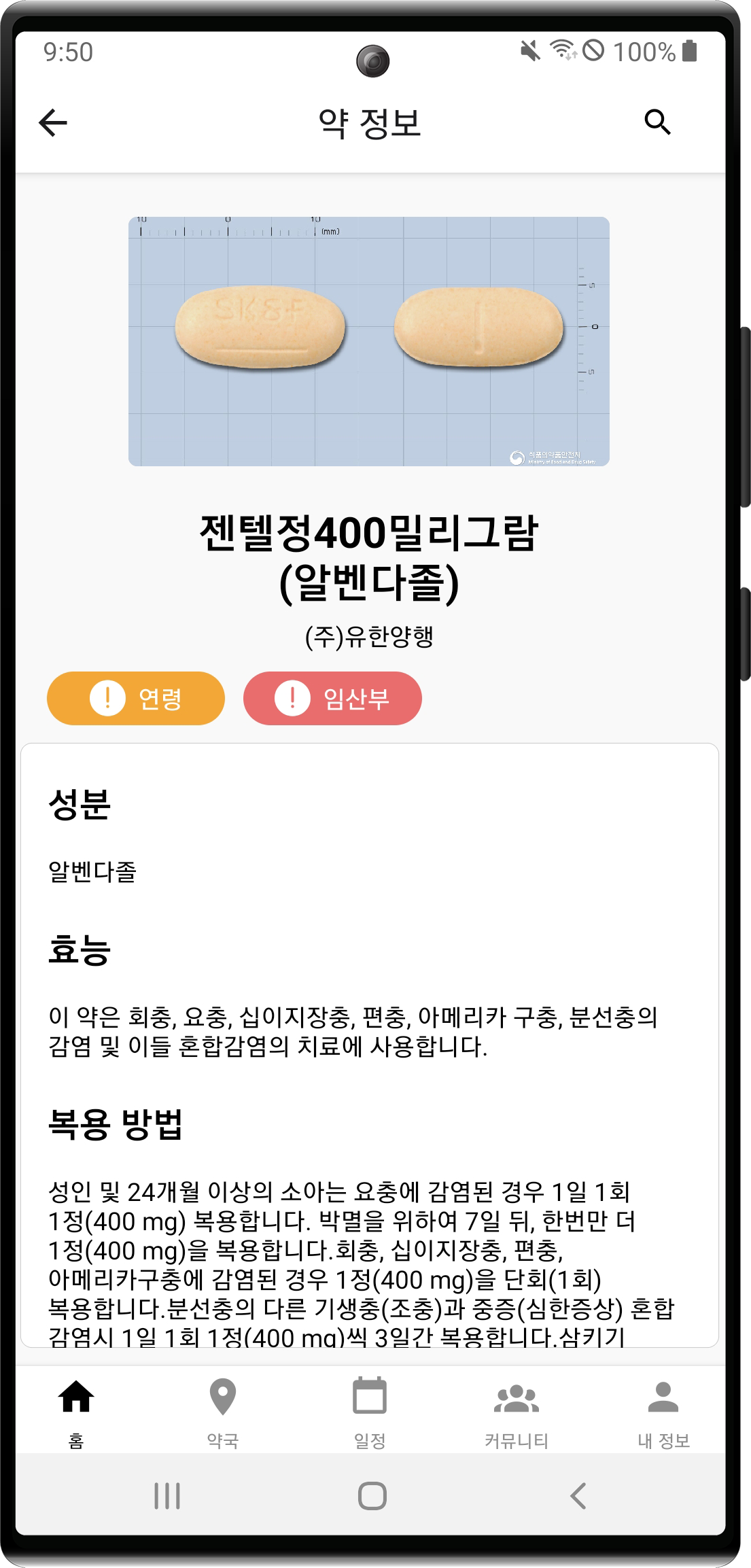This screenshot has height=1568, width=751.
Task: Open the 내 정보 tab
Action: click(663, 1410)
